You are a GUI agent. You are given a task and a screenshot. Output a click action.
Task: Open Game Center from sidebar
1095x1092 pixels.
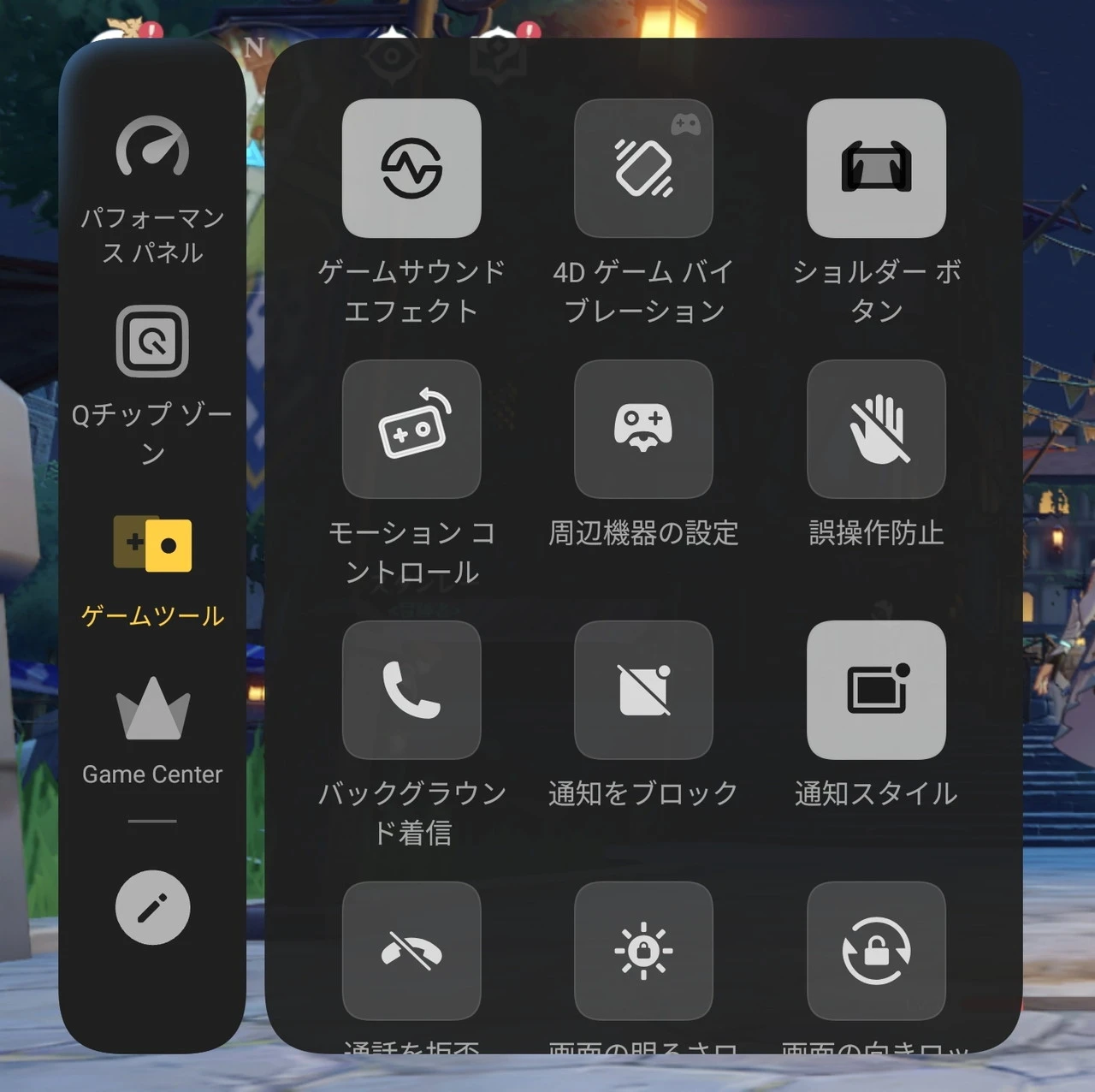pos(152,732)
